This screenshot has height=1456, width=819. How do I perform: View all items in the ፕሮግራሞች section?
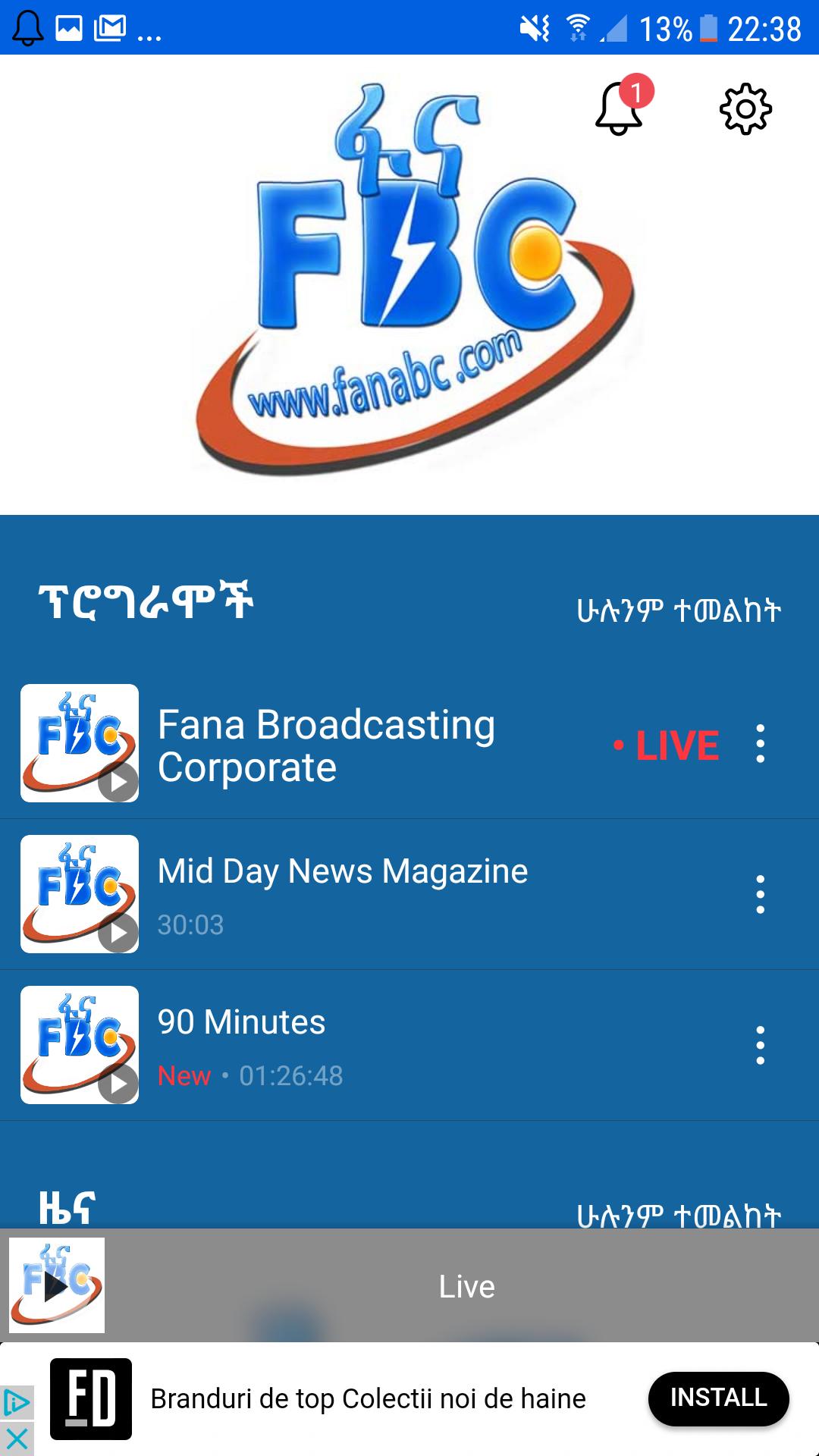(679, 610)
